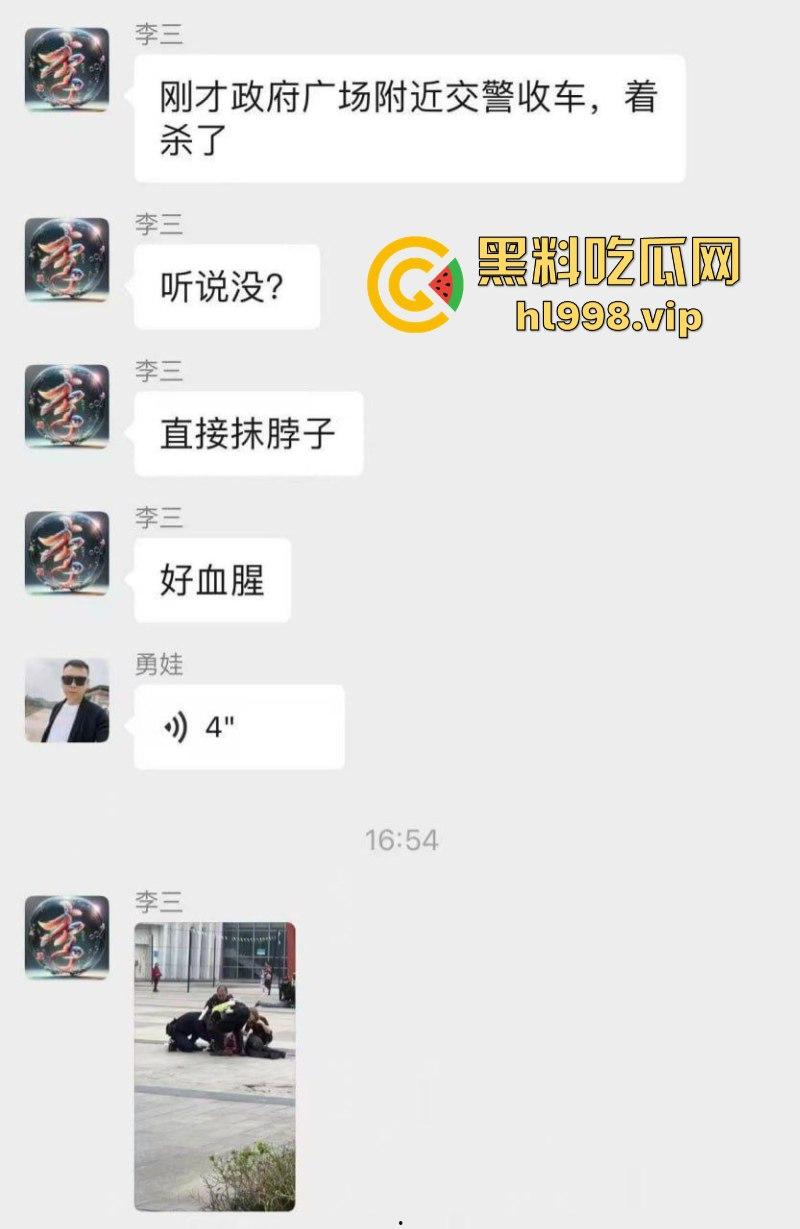Open the photo sent by 李三
The width and height of the screenshot is (800, 1229).
coord(215,1066)
